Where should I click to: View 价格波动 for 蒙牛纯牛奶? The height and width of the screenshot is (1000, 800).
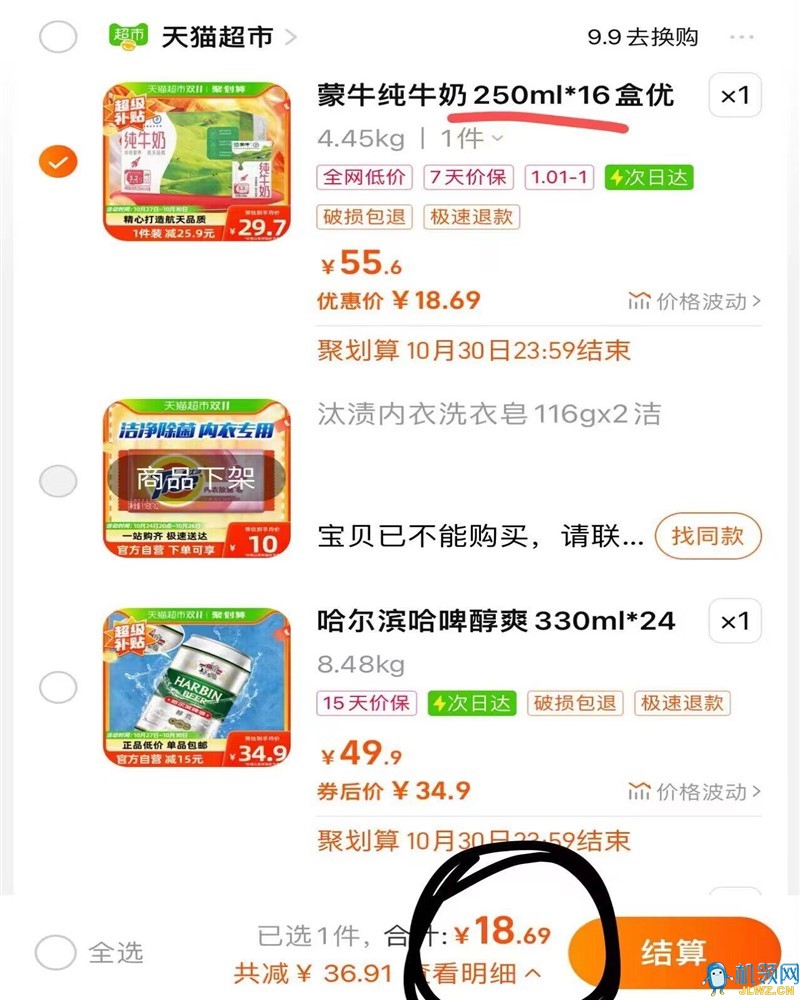[694, 301]
